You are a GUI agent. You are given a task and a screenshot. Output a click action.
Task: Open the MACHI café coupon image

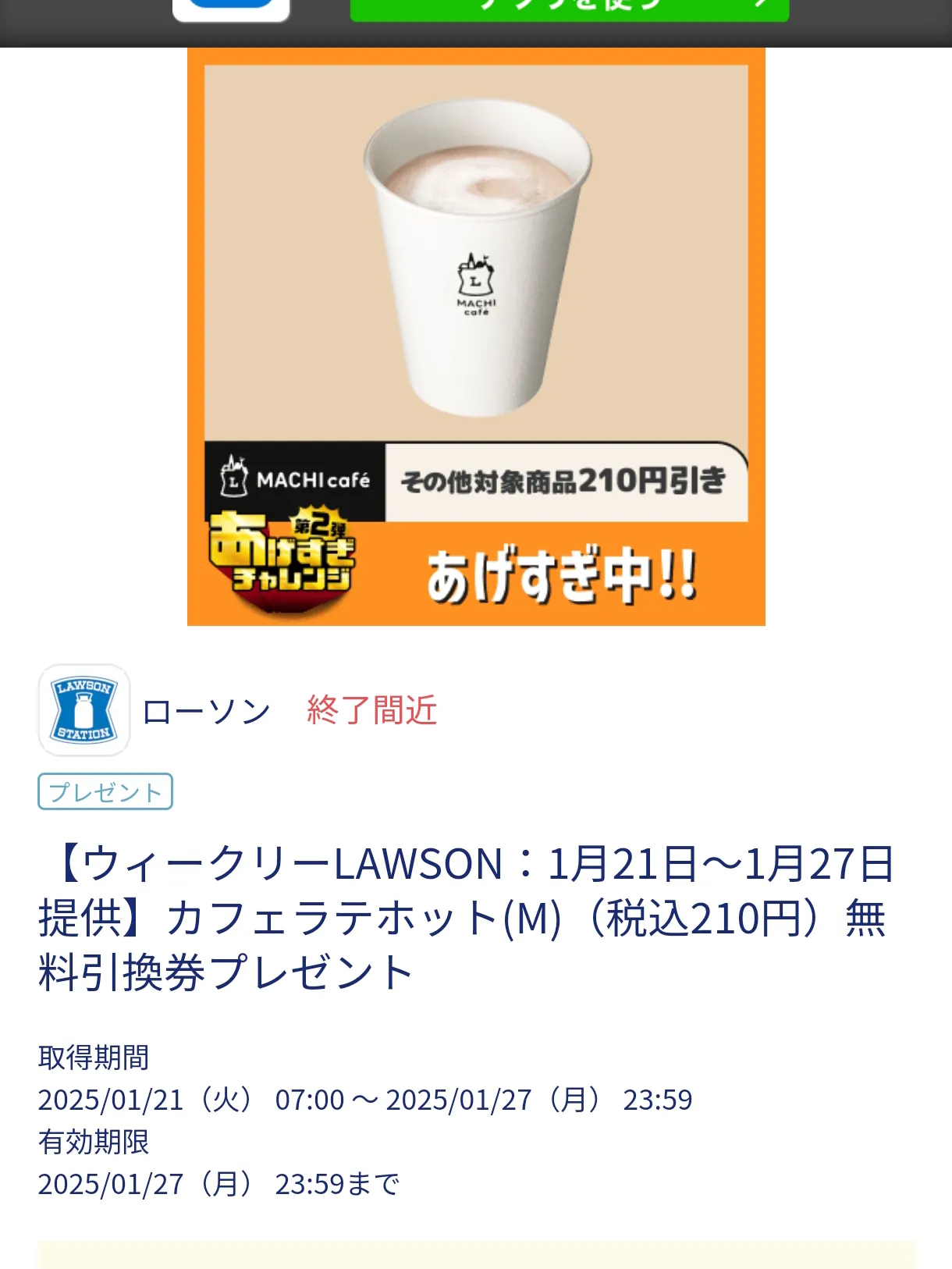[476, 336]
